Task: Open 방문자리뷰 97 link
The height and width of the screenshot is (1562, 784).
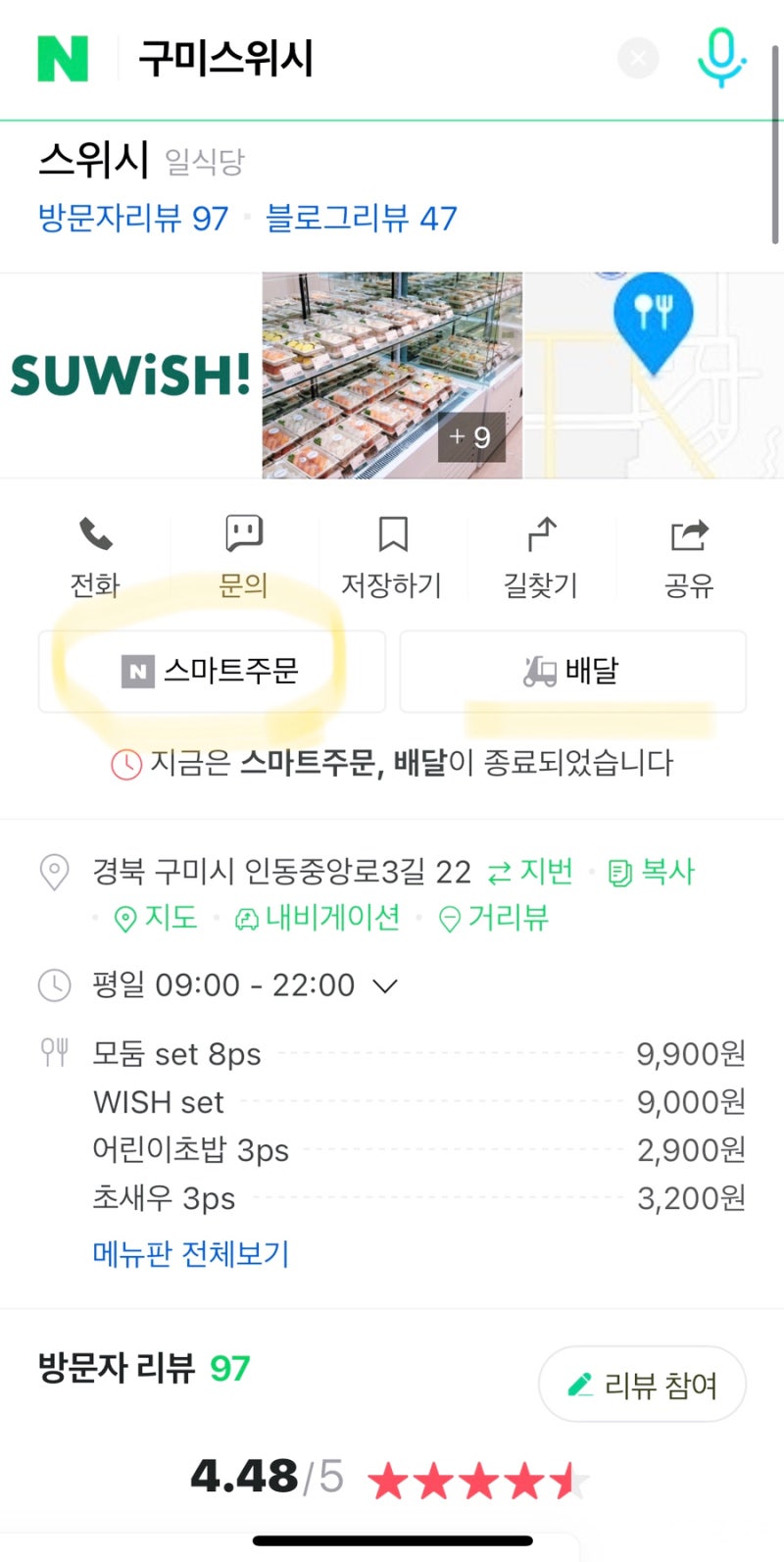Action: click(133, 218)
